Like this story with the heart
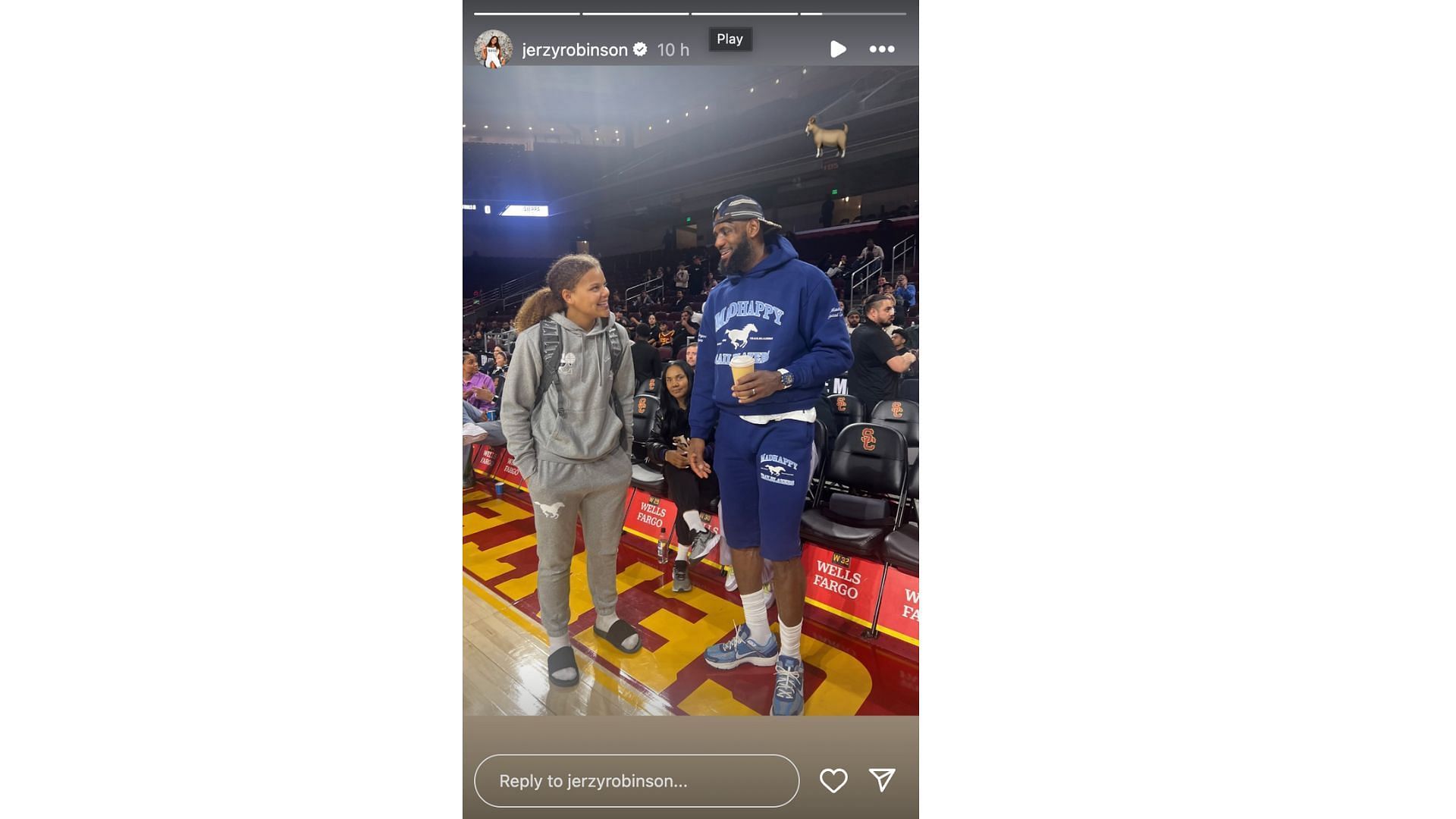This screenshot has height=819, width=1456. (x=833, y=780)
